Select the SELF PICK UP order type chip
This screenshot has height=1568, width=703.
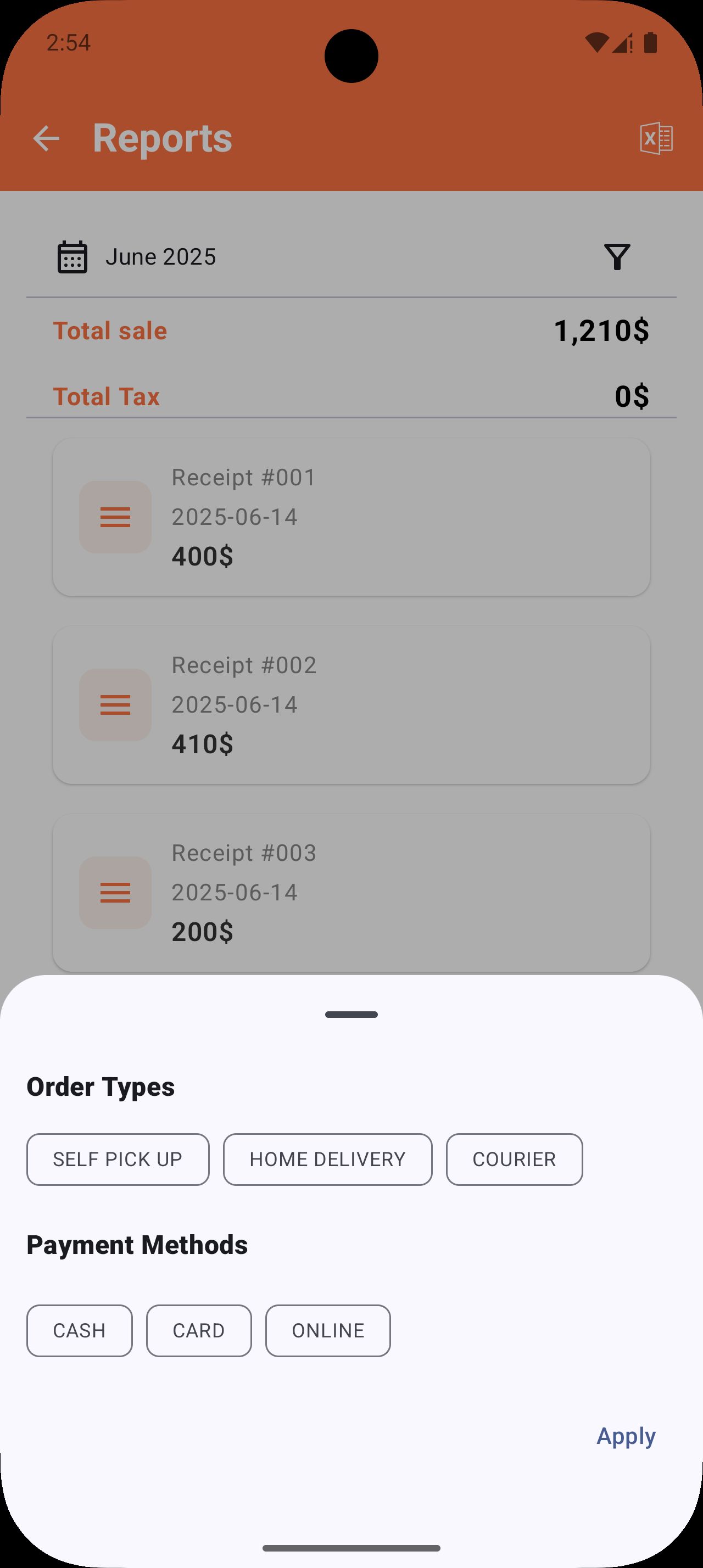point(118,1159)
